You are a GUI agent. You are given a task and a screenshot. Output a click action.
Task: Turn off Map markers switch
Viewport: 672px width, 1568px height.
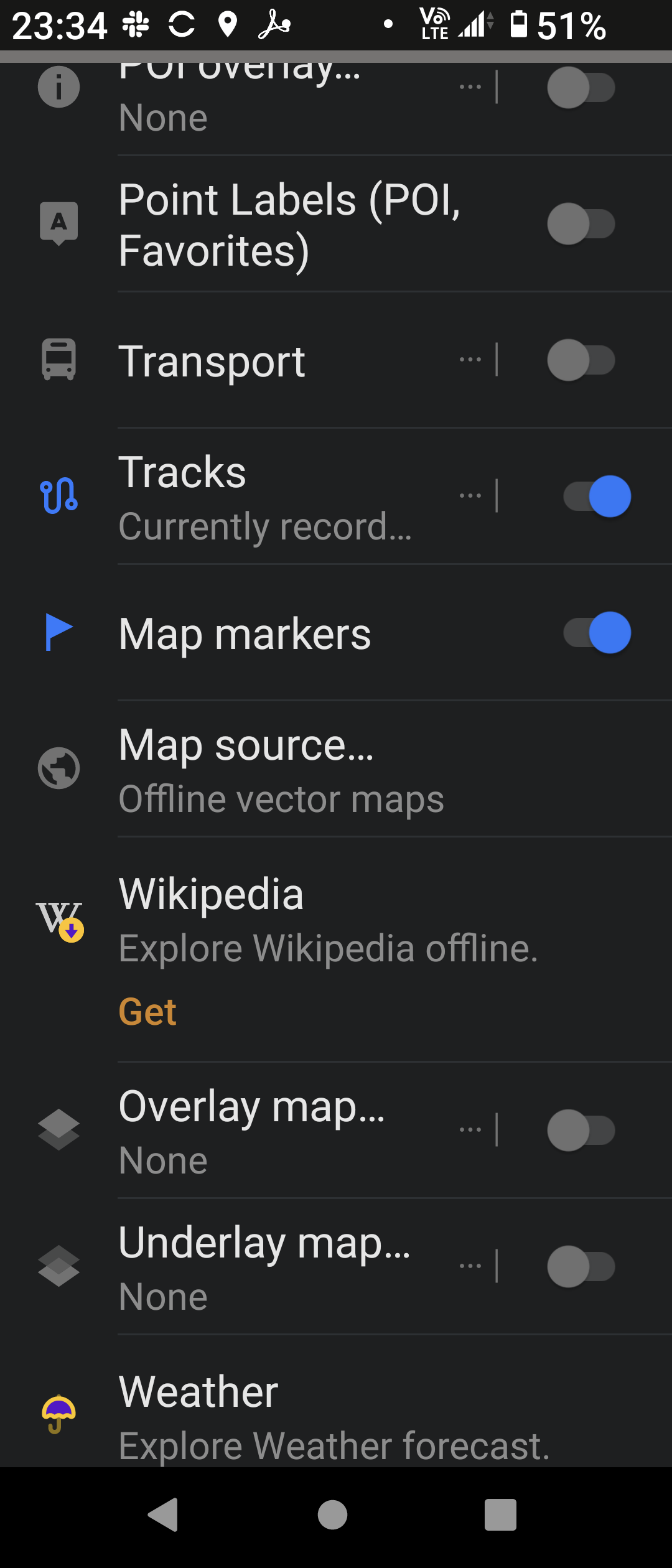[x=597, y=633]
